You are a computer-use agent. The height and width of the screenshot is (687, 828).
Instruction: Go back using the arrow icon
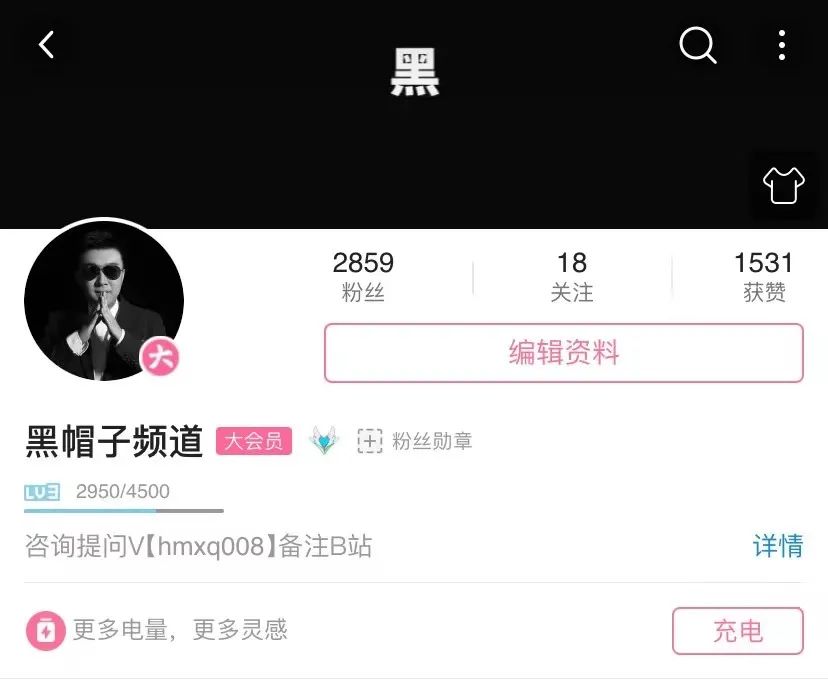click(x=46, y=44)
